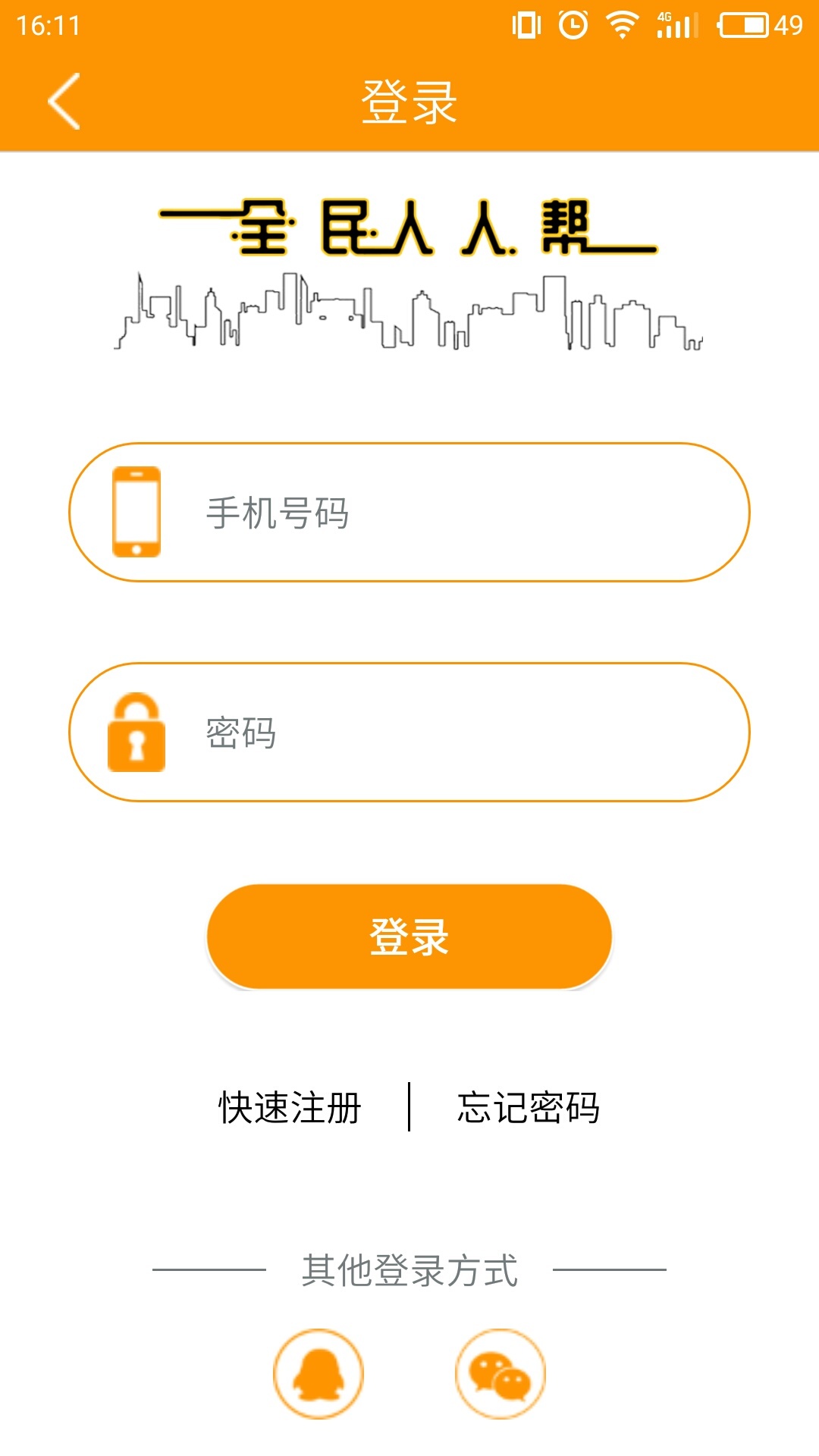Log in with WeChat icon
This screenshot has width=819, height=1456.
(x=500, y=1373)
